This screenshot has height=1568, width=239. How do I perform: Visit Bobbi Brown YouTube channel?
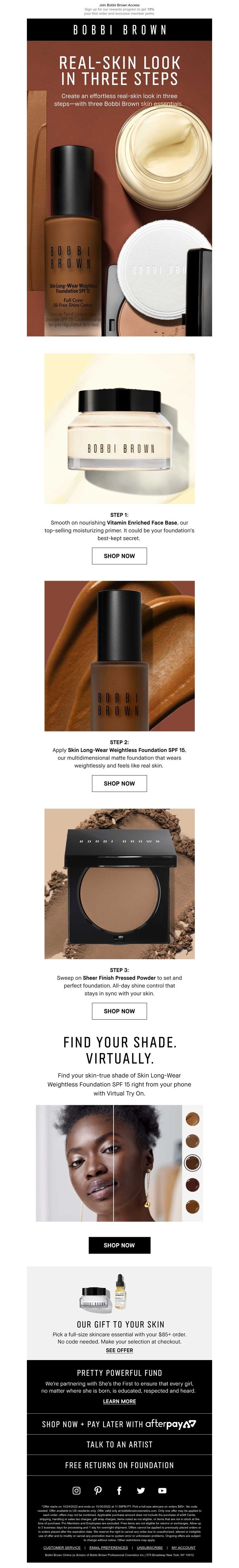(163, 1491)
